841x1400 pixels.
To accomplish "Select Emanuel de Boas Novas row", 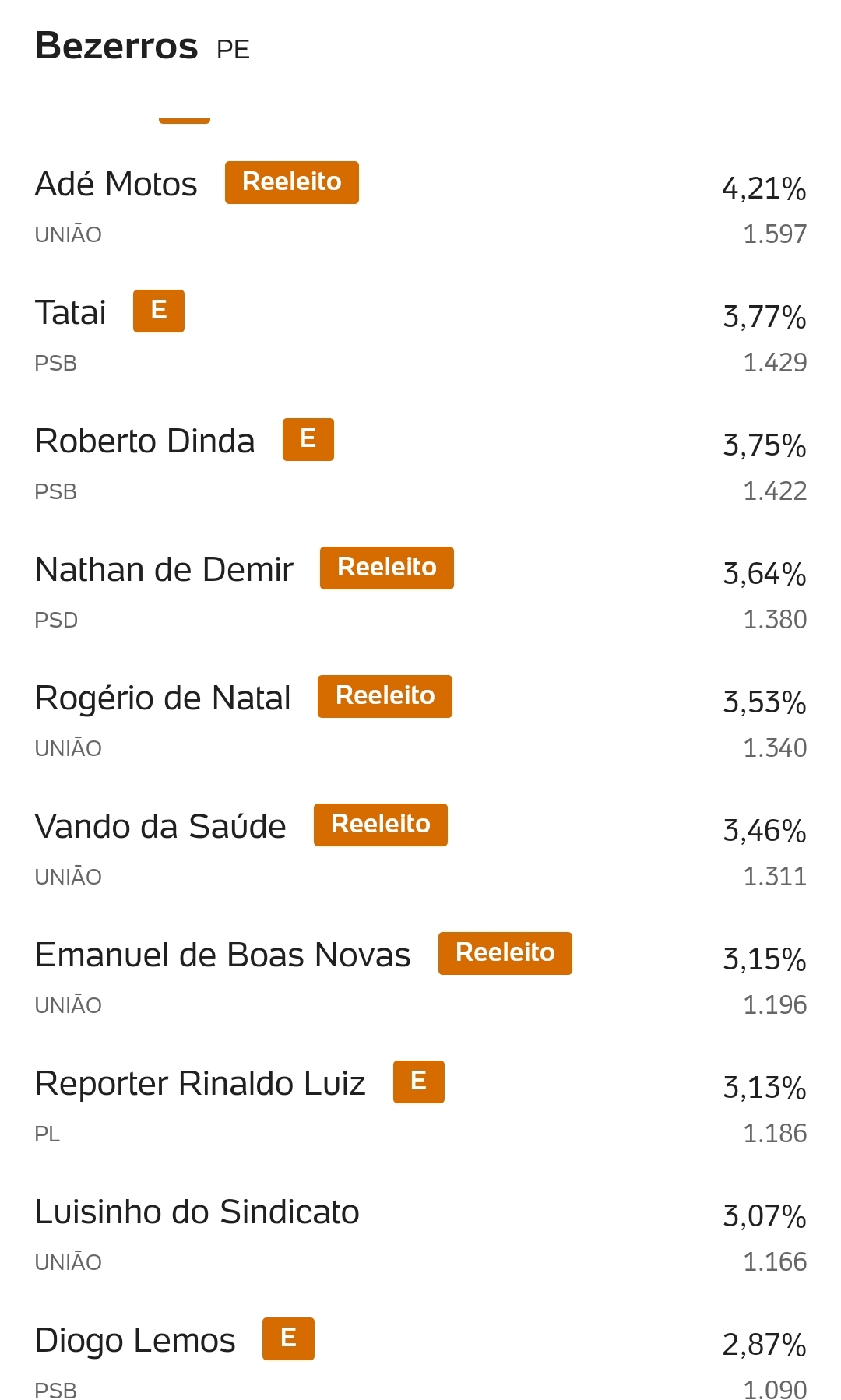I will coord(420,976).
